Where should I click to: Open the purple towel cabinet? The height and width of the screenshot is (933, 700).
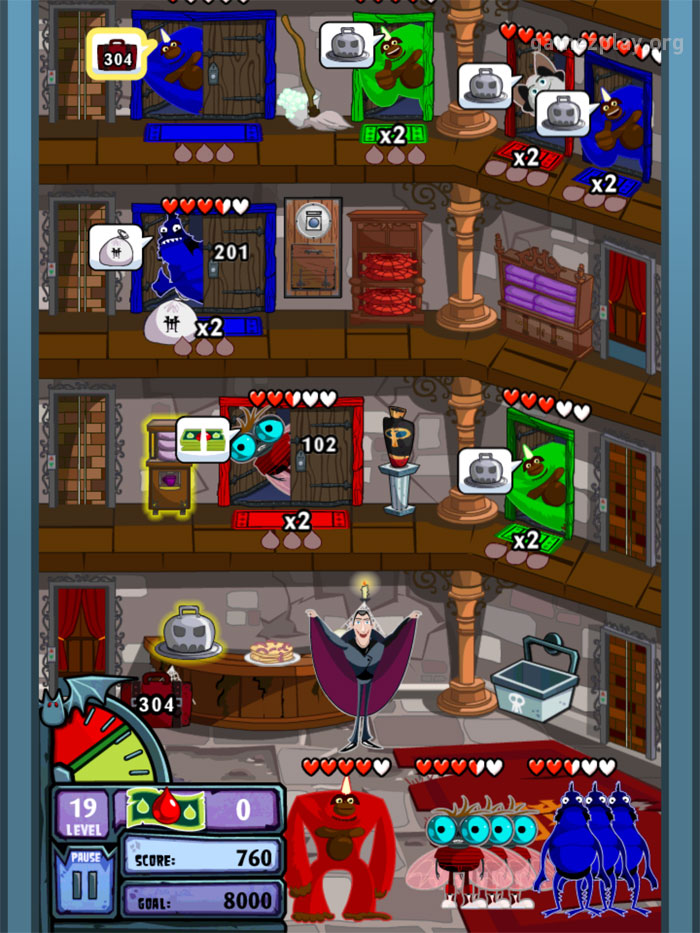pyautogui.click(x=544, y=290)
